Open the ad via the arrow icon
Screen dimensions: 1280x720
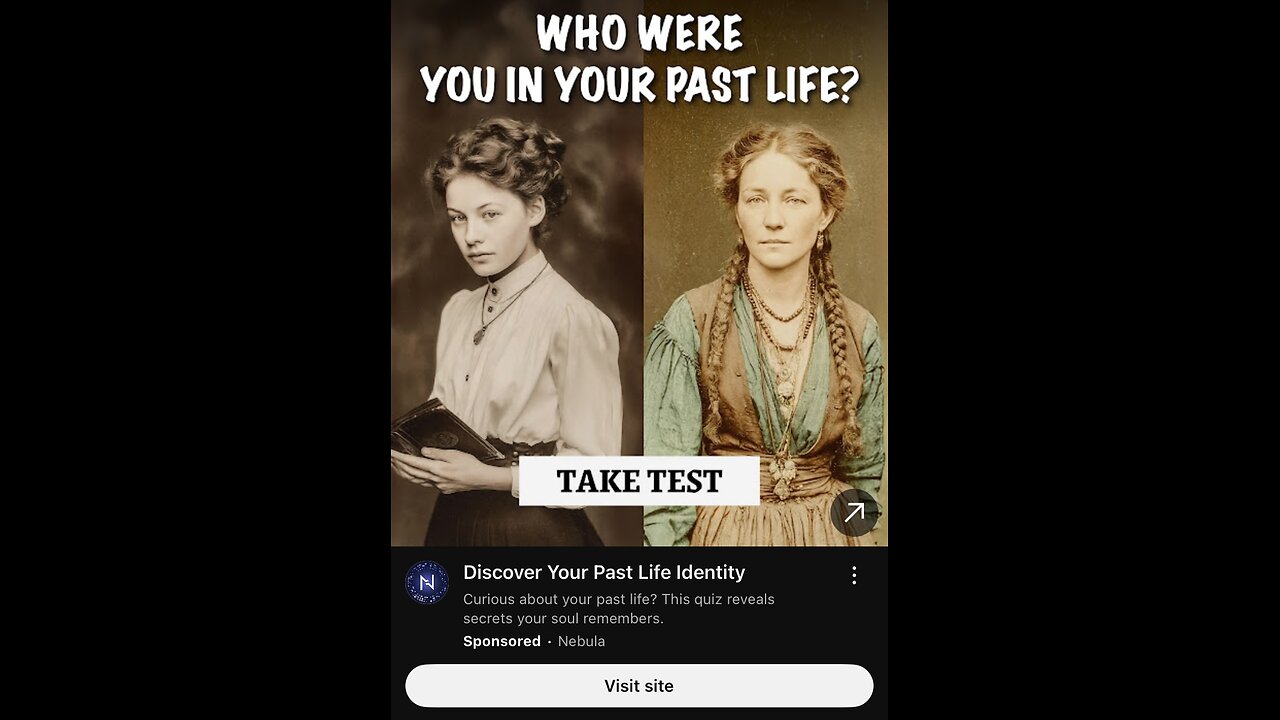pos(854,513)
